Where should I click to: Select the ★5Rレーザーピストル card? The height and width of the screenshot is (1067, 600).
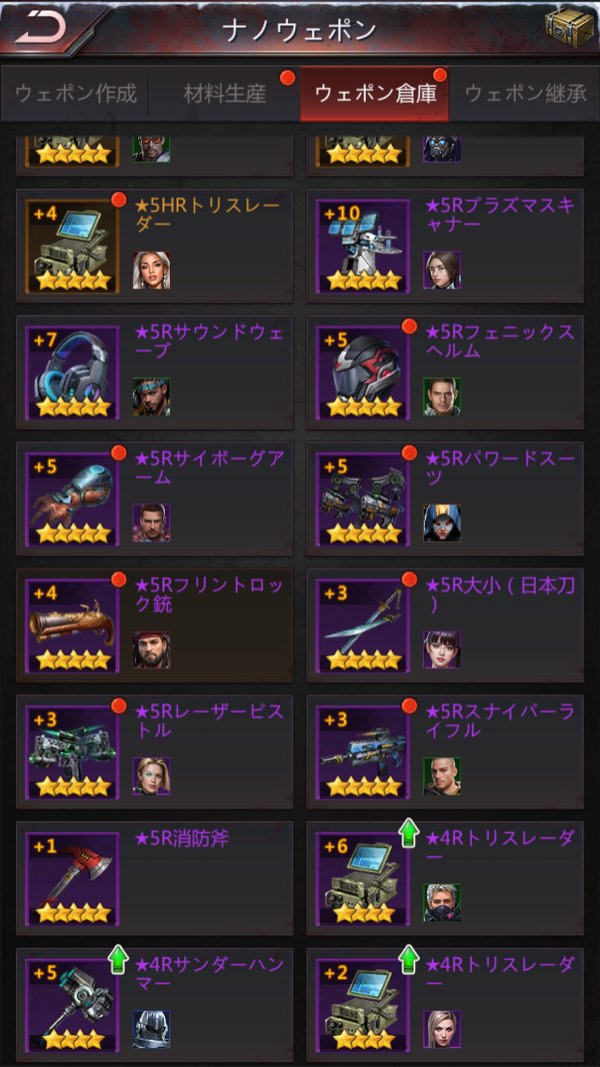(x=155, y=752)
